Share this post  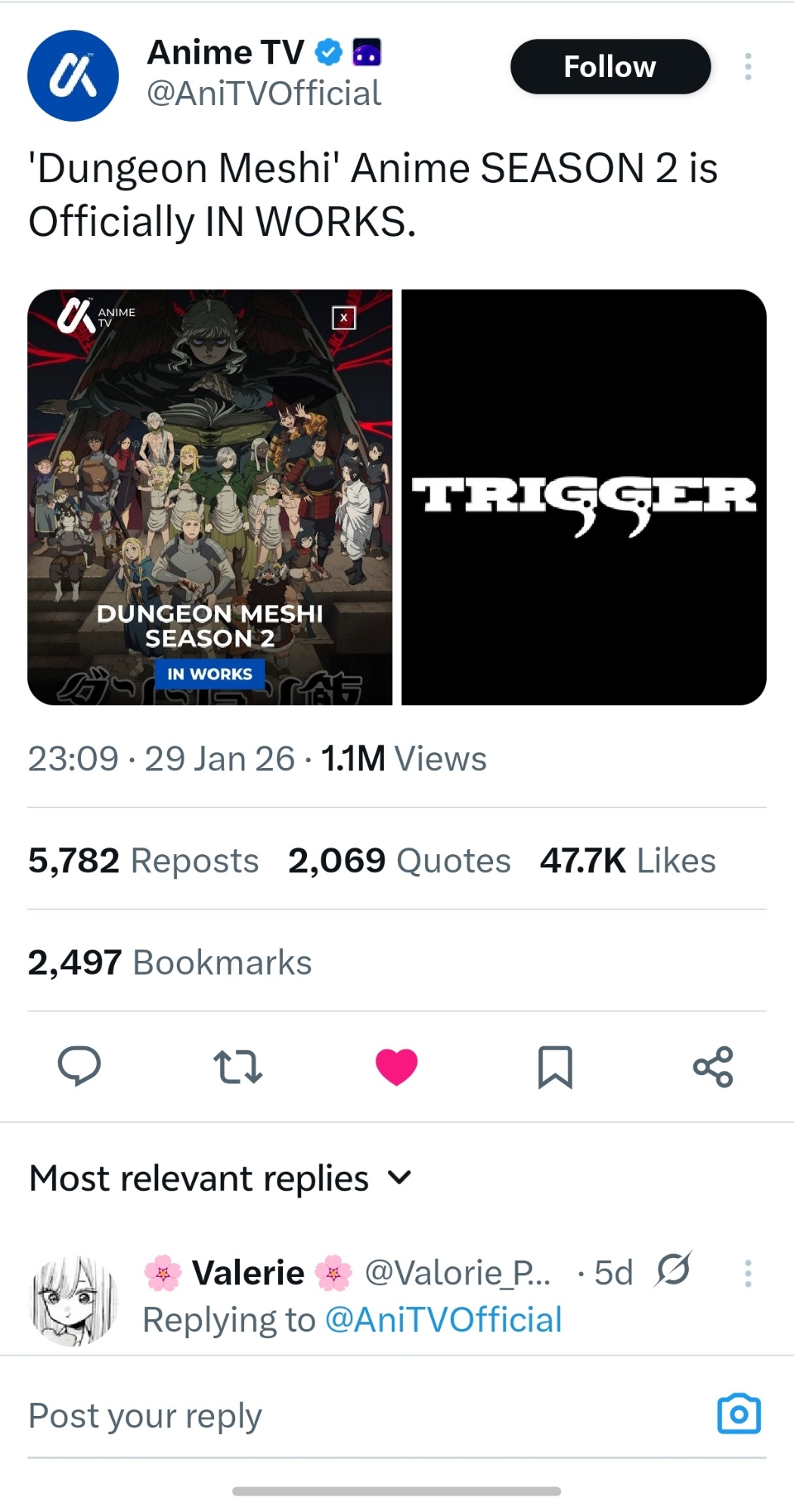pyautogui.click(x=713, y=1066)
